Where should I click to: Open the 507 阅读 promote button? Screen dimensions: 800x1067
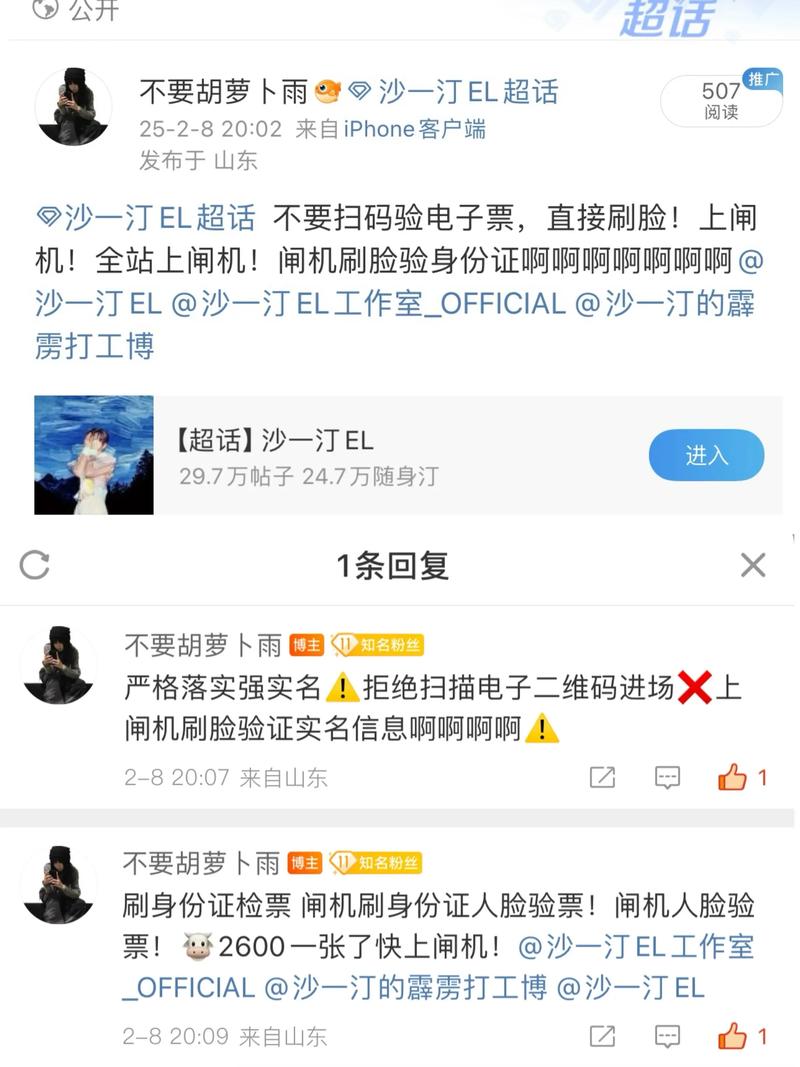point(721,101)
